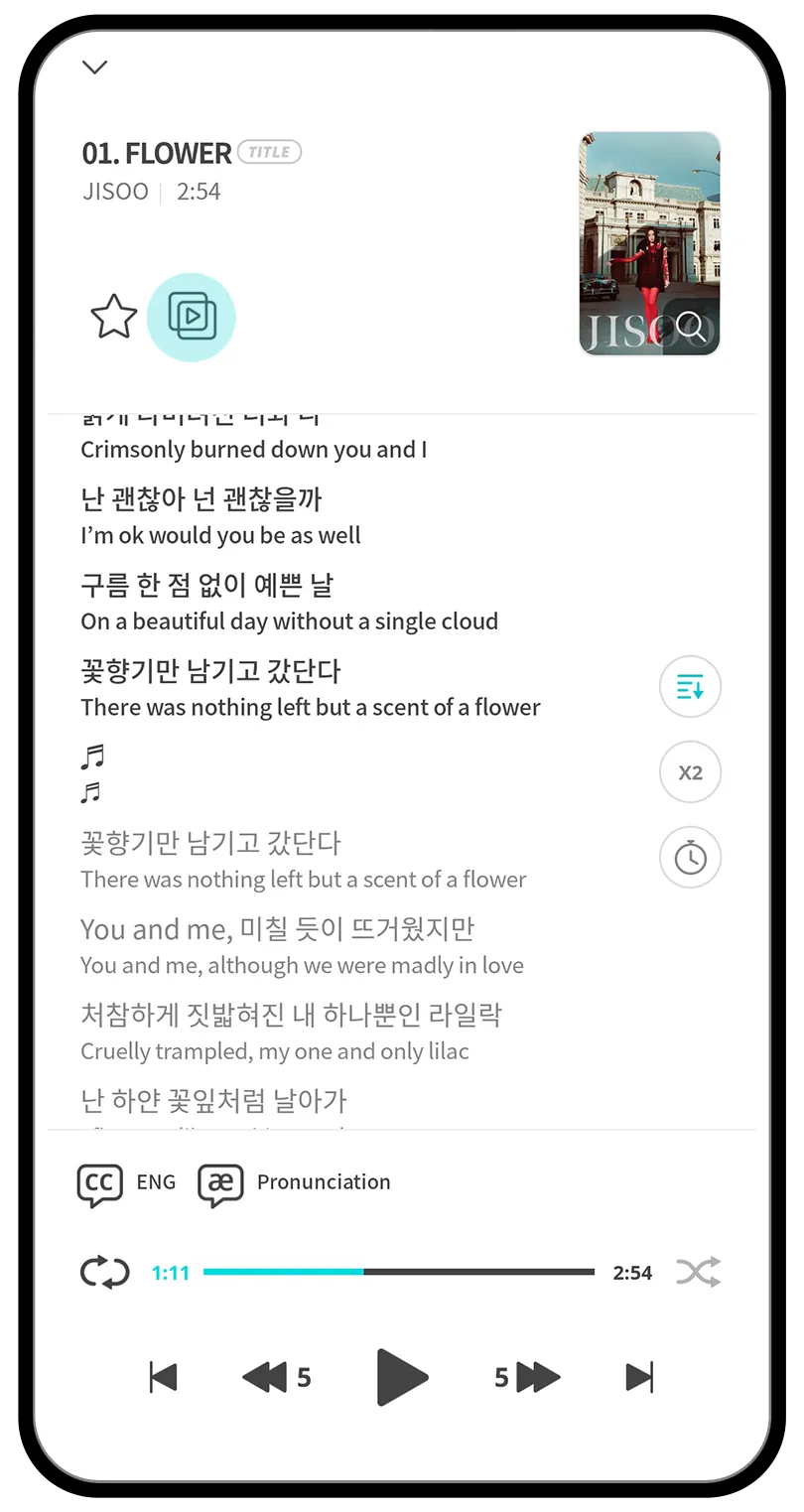Toggle shuffle mode
The height and width of the screenshot is (1512, 804).
pyautogui.click(x=699, y=1272)
